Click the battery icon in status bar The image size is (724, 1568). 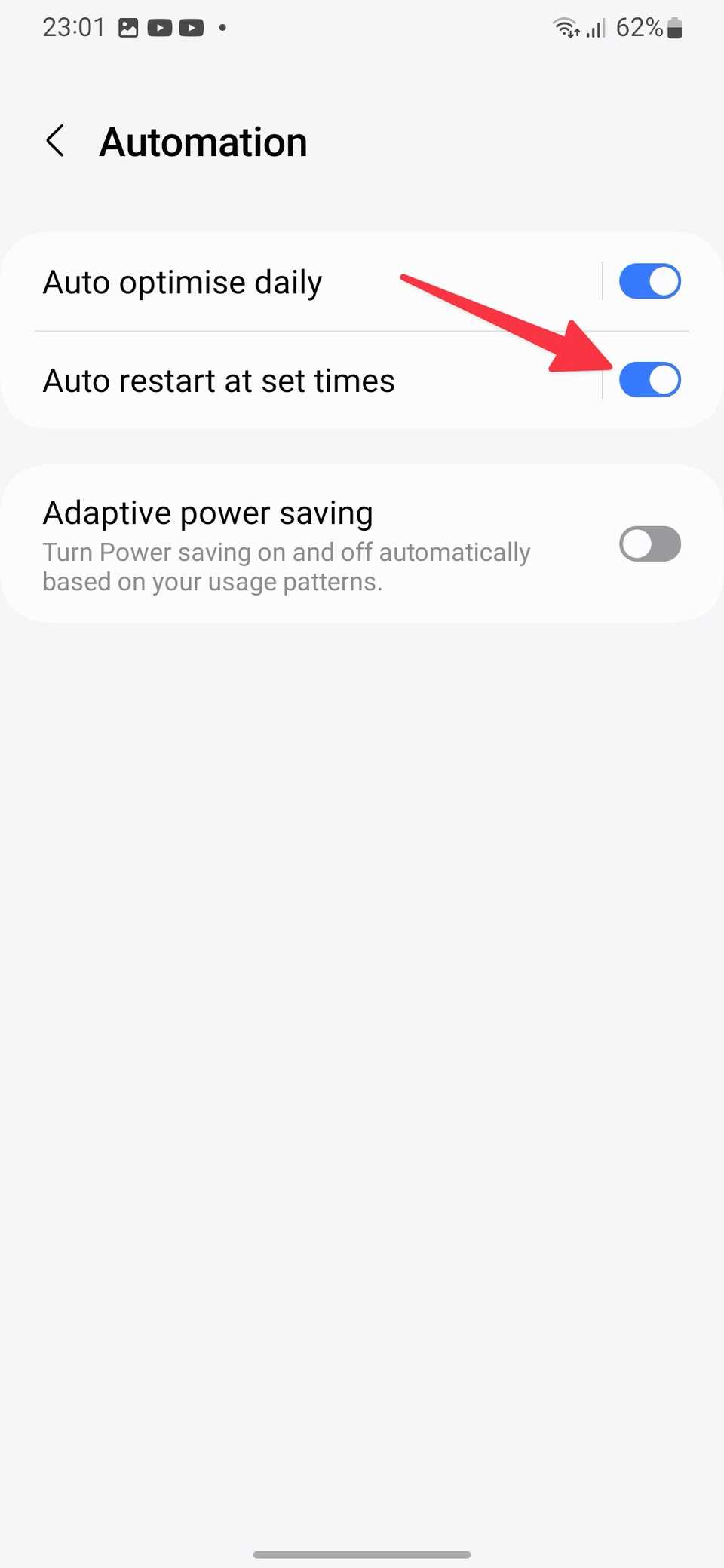(x=675, y=28)
